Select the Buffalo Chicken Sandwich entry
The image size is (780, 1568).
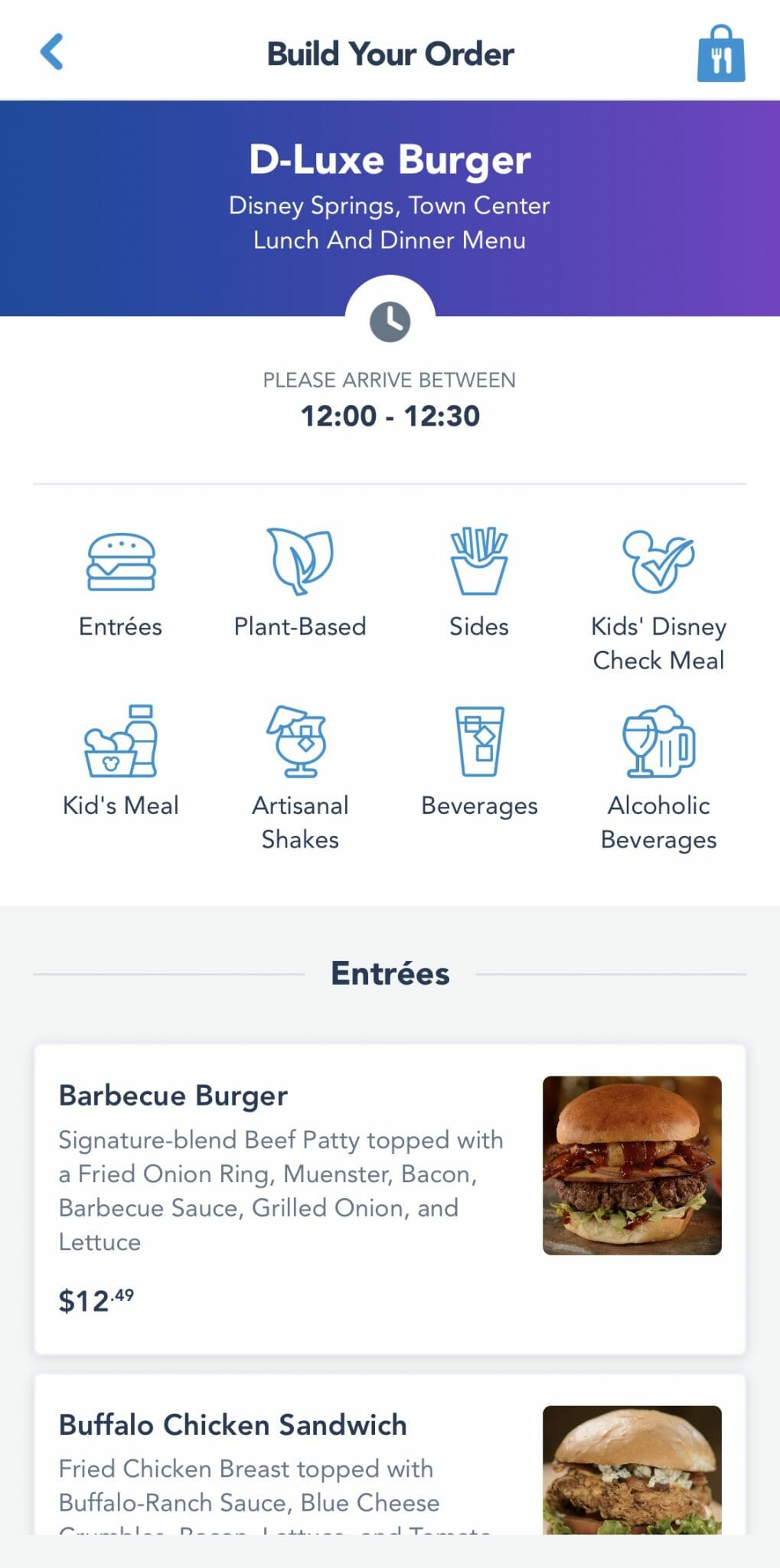(x=232, y=1424)
